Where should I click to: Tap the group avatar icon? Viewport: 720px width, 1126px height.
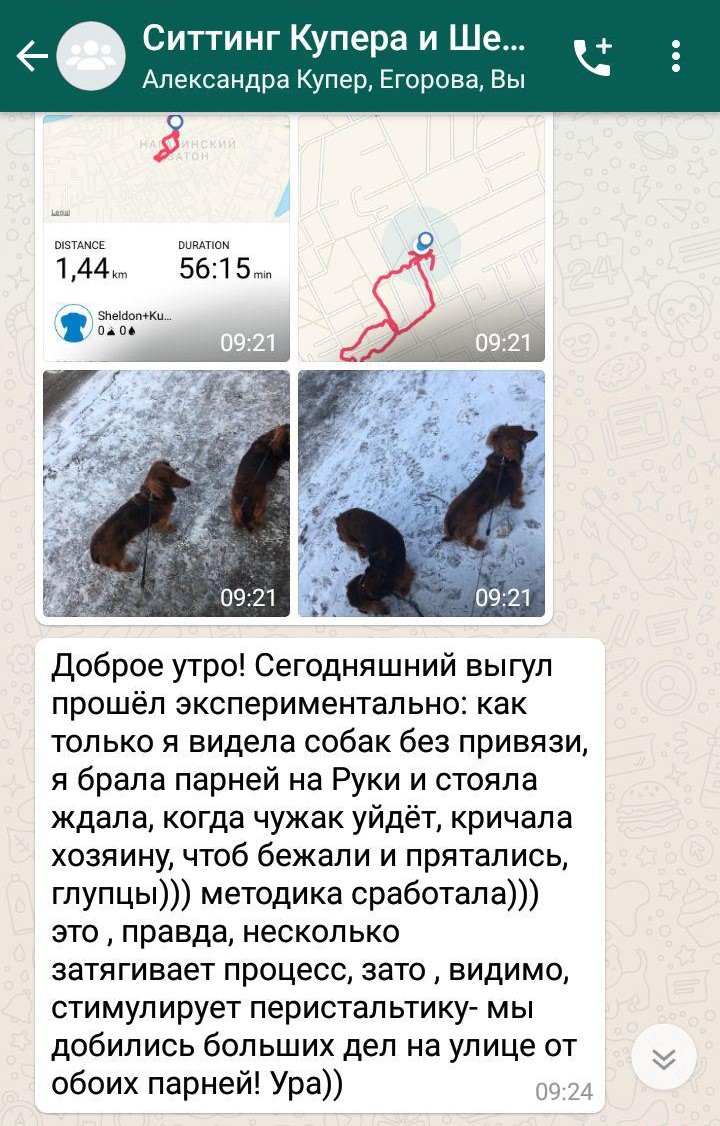click(x=91, y=56)
